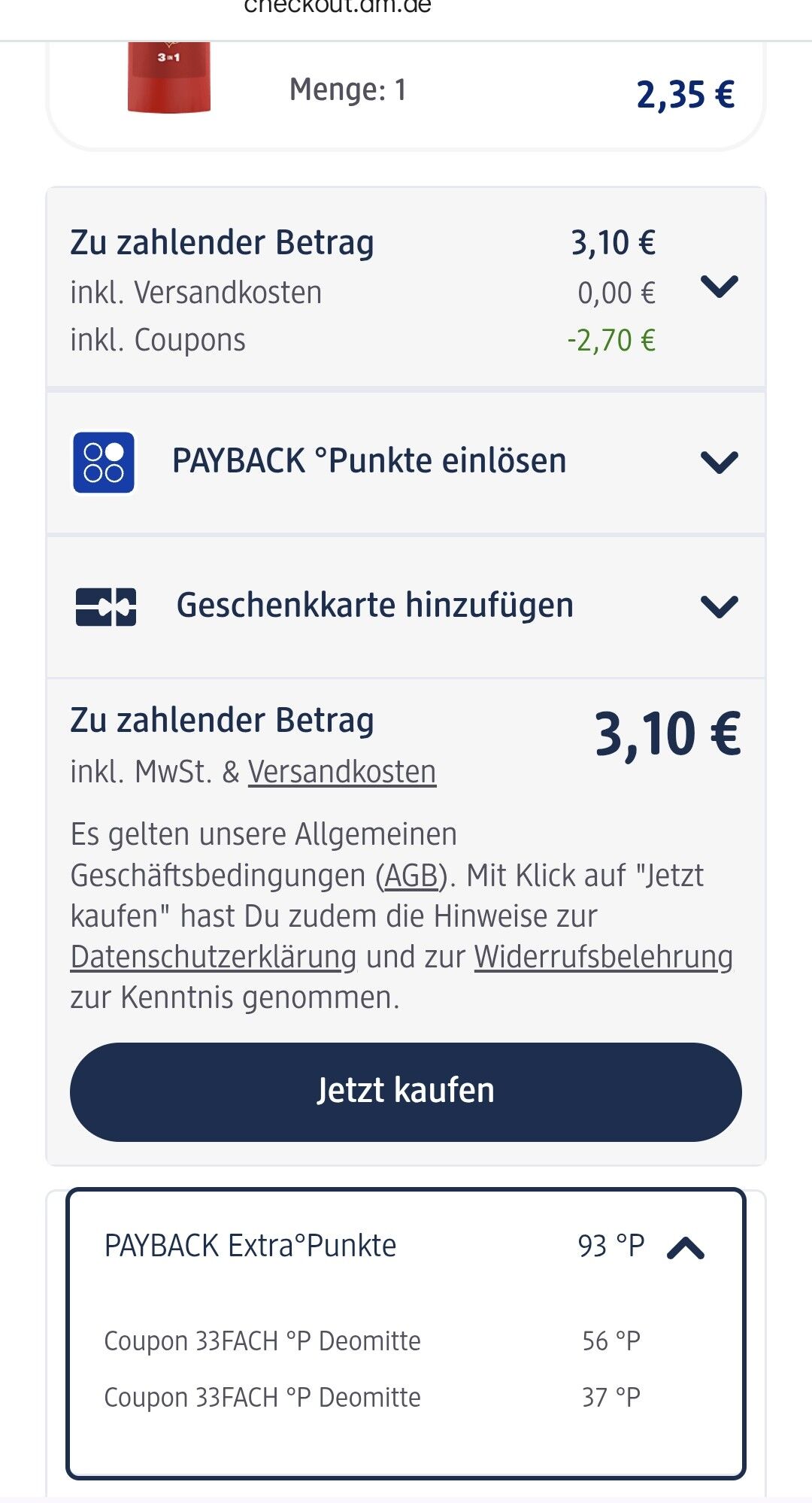Screen dimensions: 812x1503
Task: Open the Datenschutzerklärung link
Action: coord(214,957)
